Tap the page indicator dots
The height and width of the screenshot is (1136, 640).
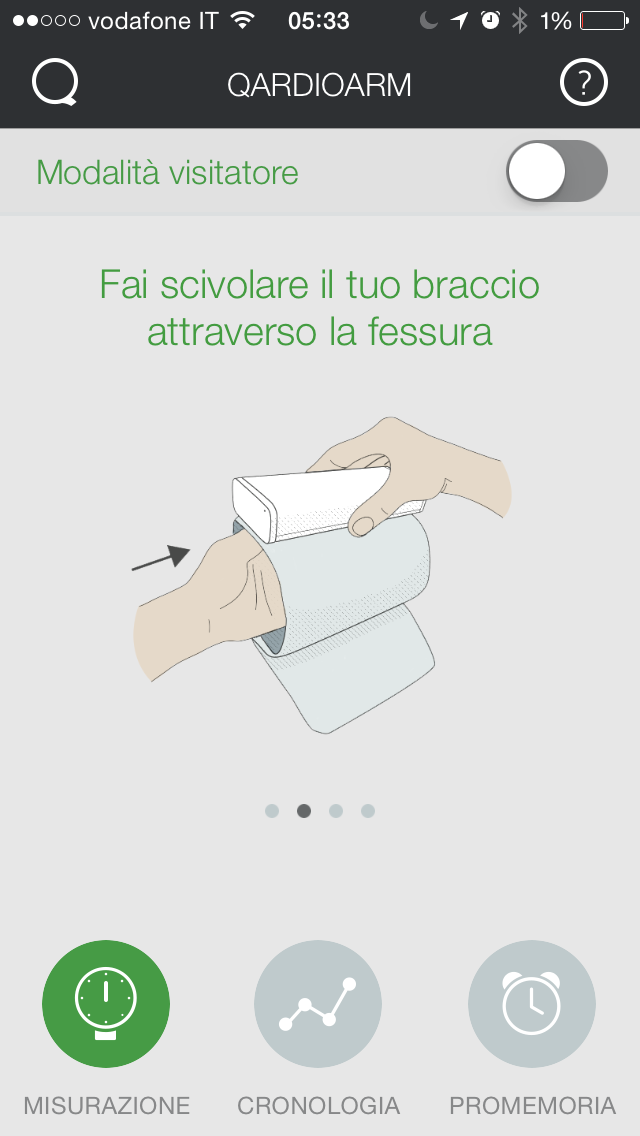pos(320,811)
